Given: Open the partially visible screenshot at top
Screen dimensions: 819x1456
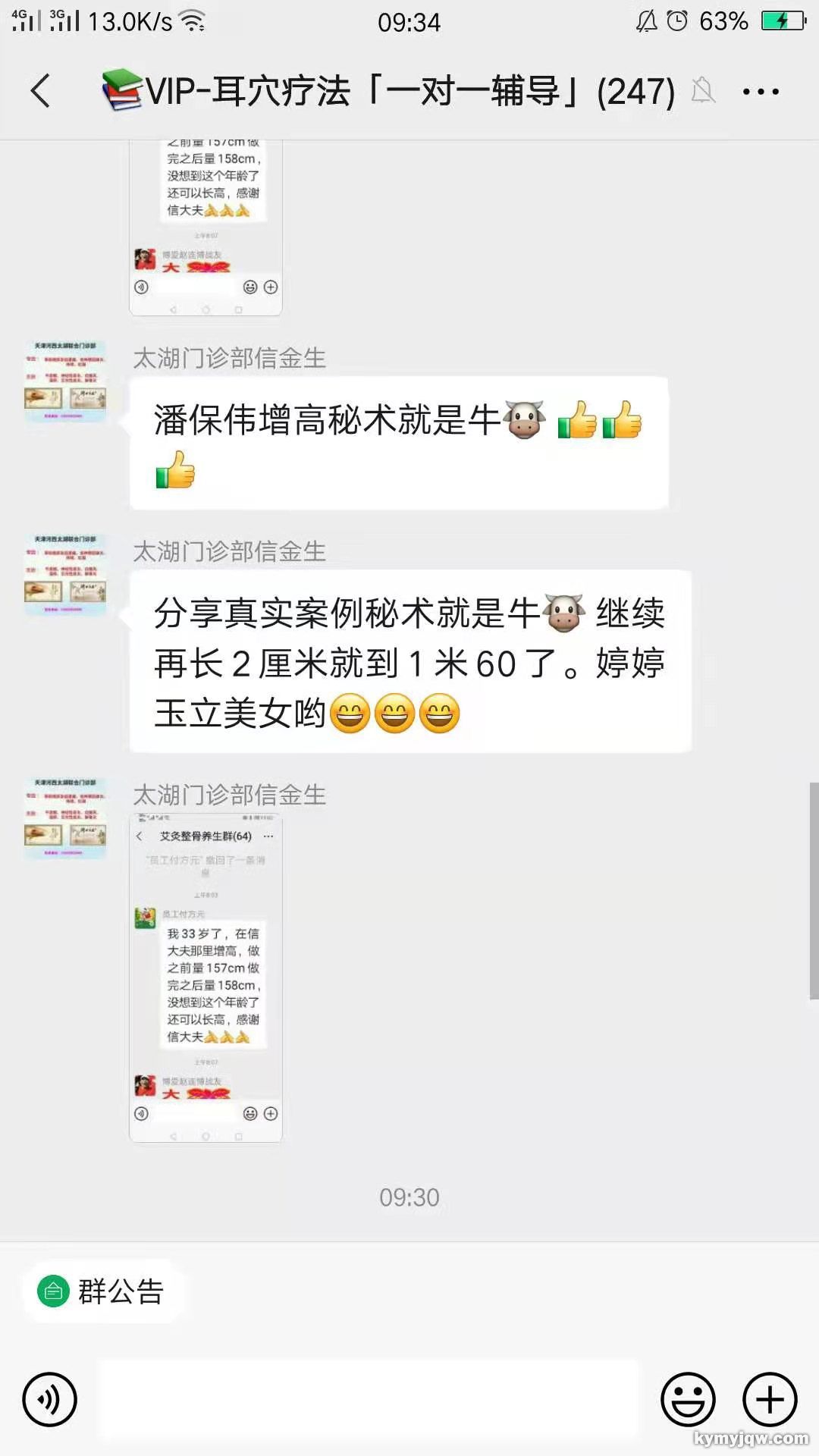Looking at the screenshot, I should 206,227.
